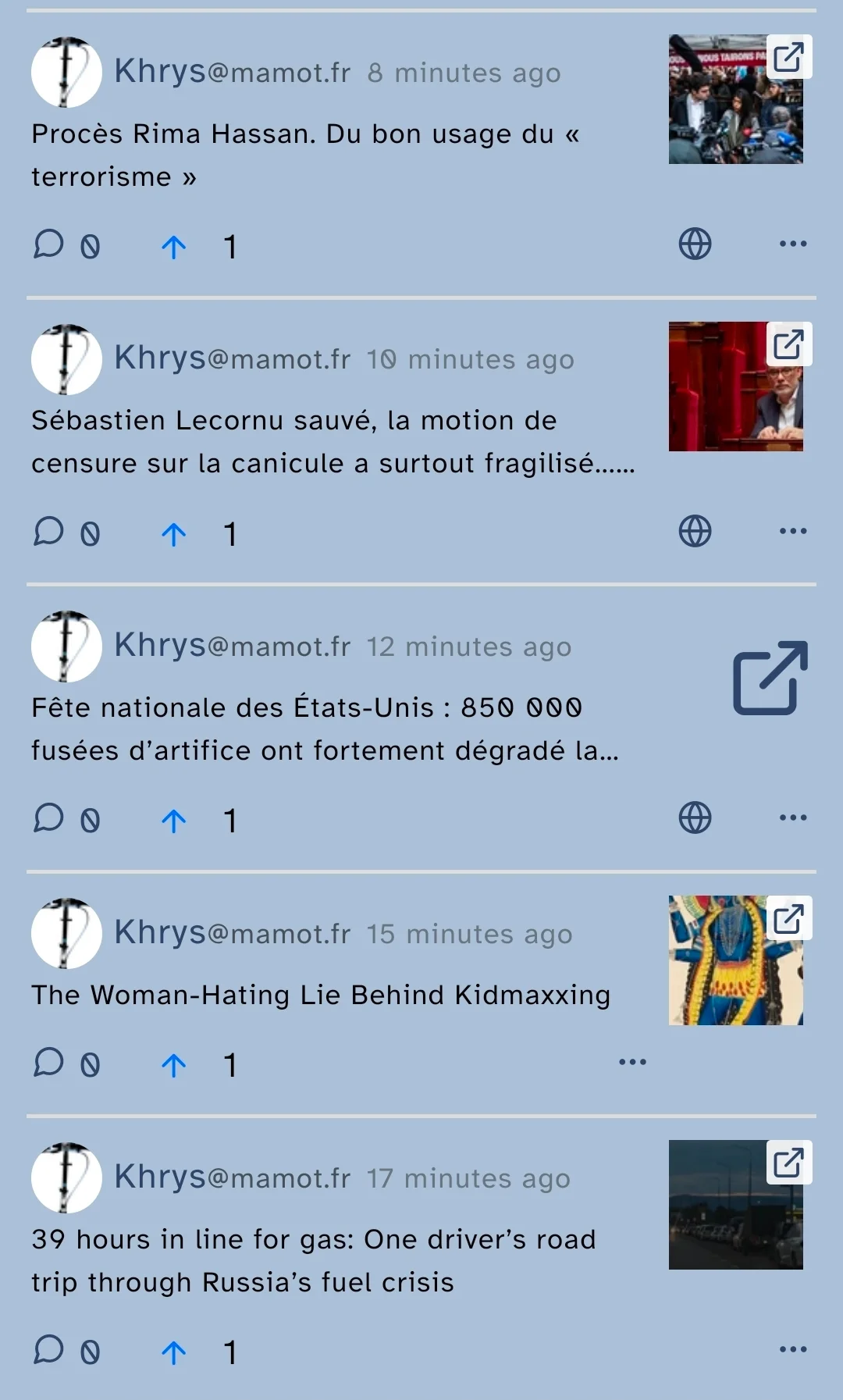Open more options for Kidmaxxing post

click(x=632, y=1062)
